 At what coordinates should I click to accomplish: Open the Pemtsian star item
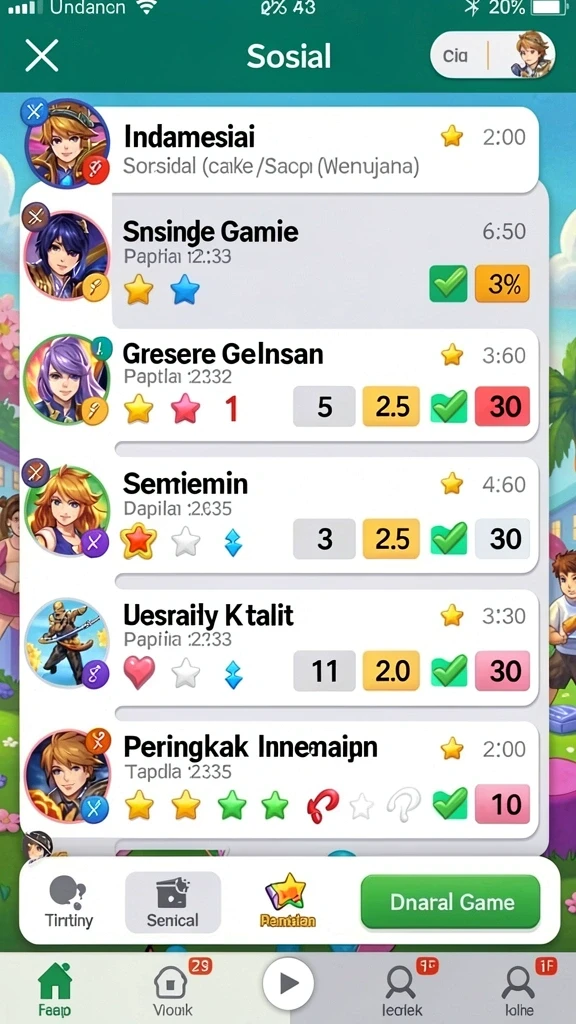(x=287, y=901)
